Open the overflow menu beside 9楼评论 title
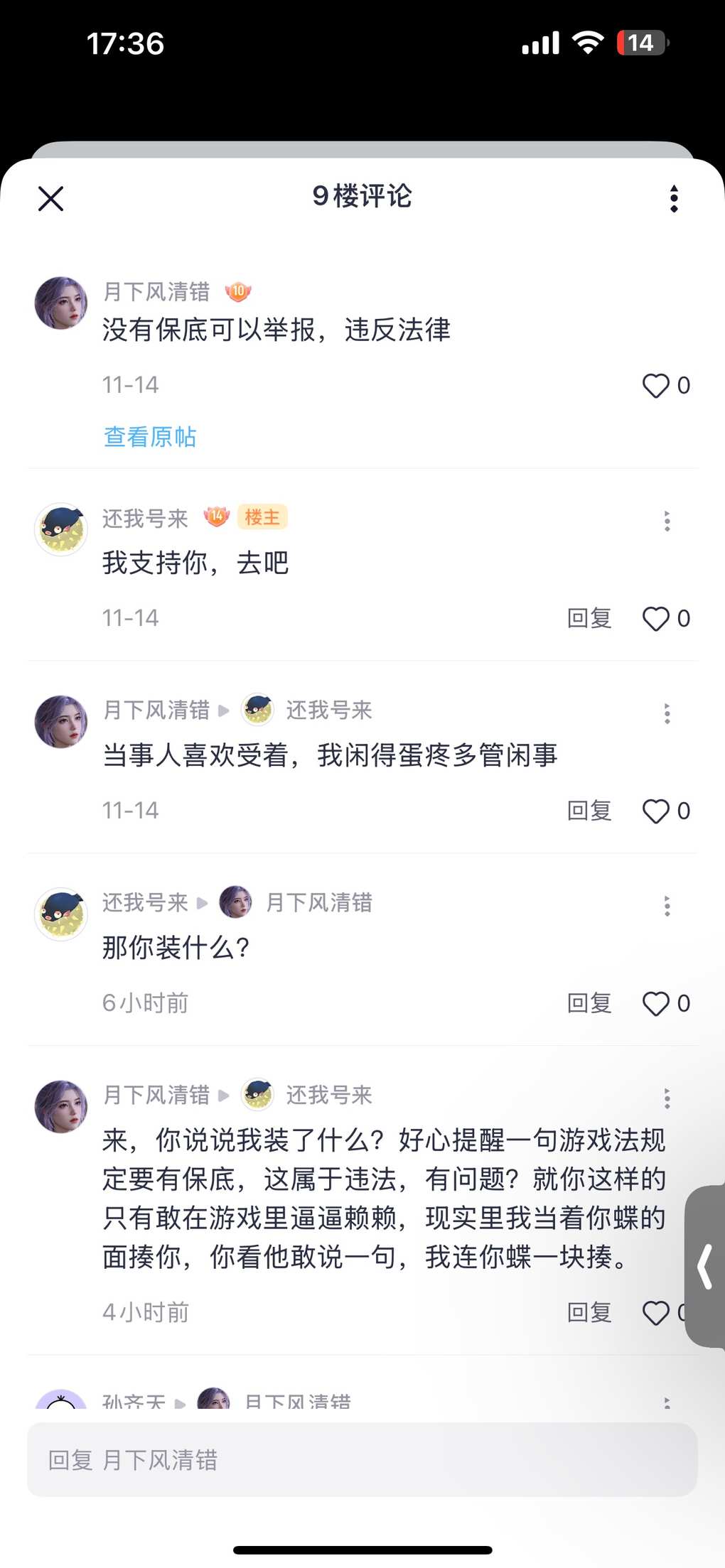Screen dimensions: 725x1568 [x=674, y=199]
